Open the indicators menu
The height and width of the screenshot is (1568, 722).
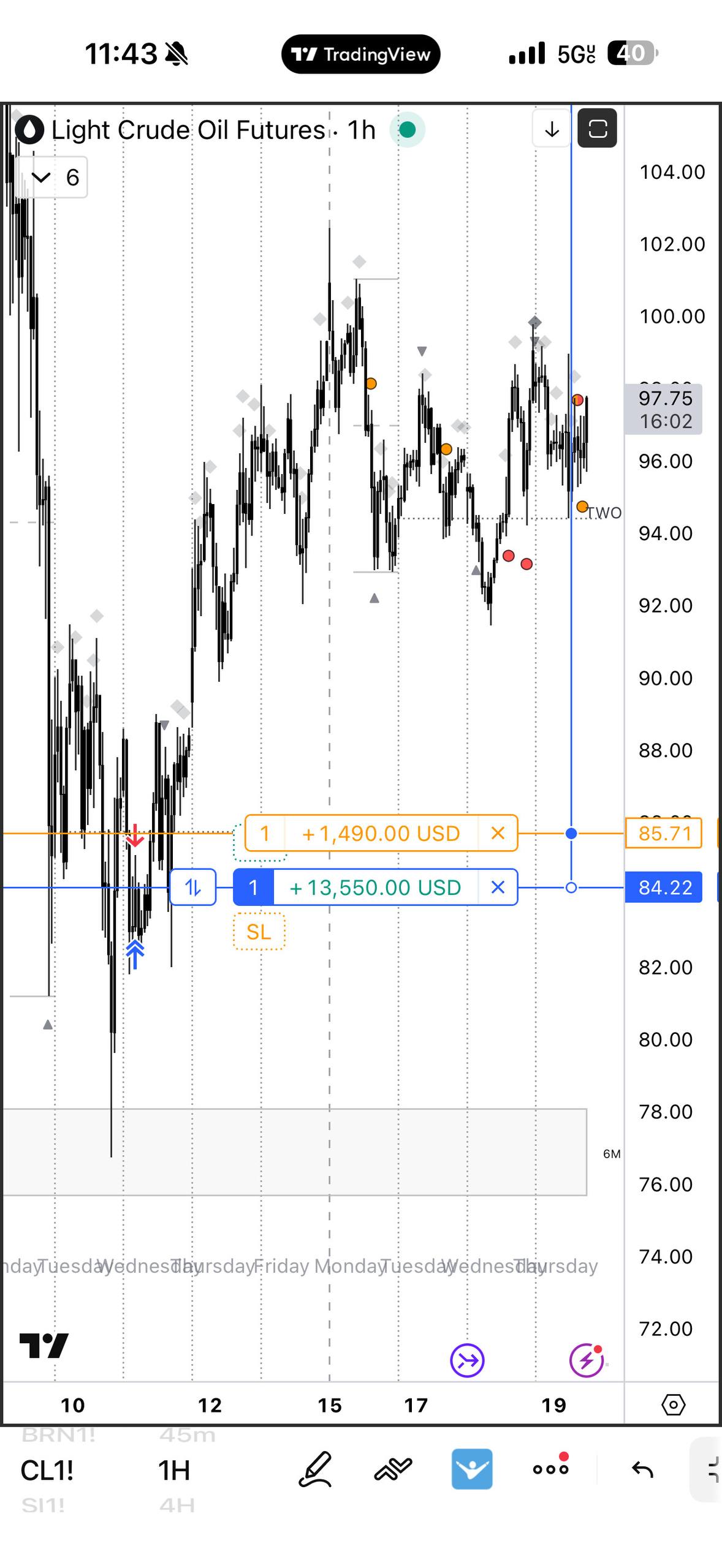tap(393, 1469)
